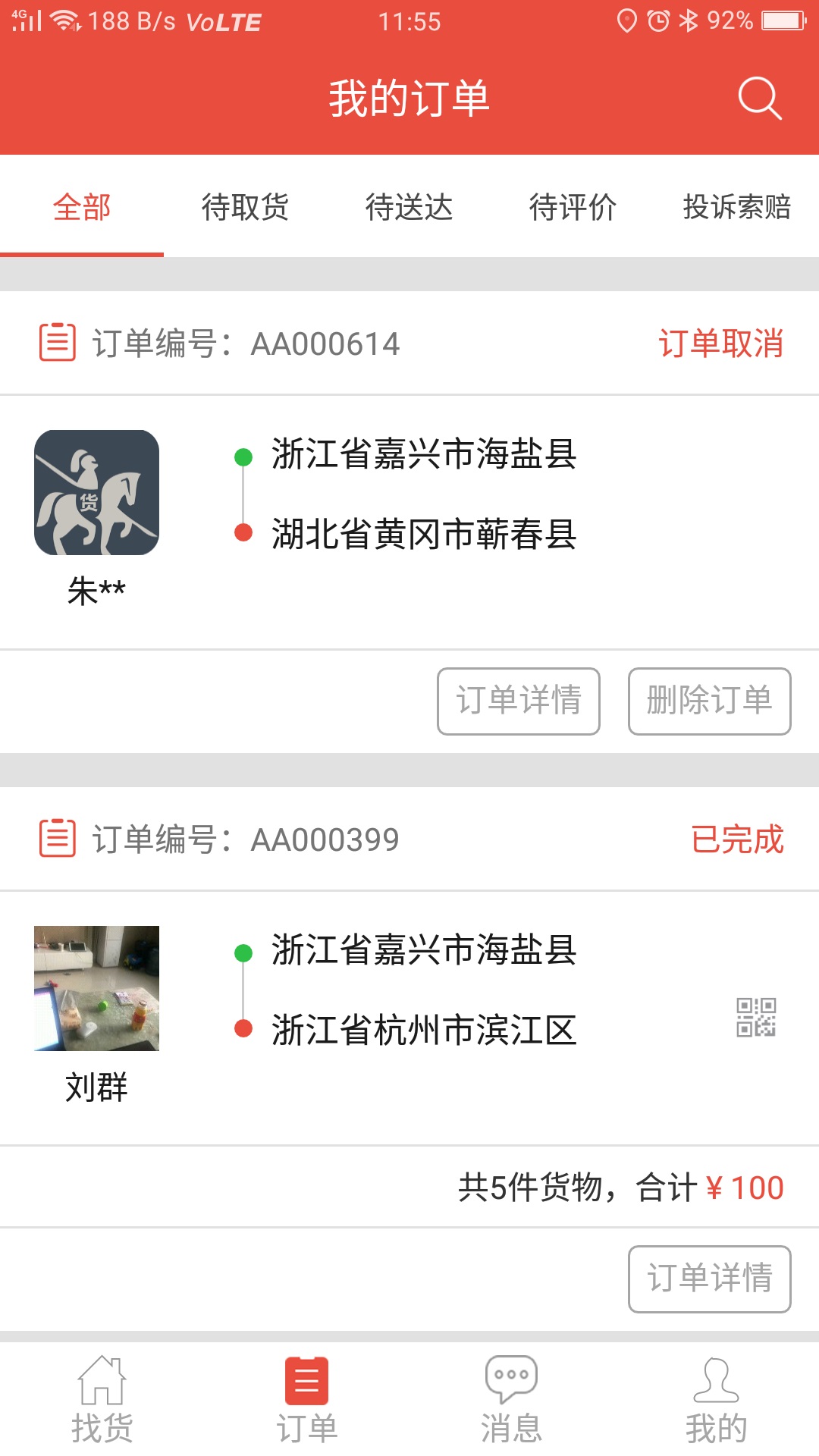Open the AA000614 order card route
819x1456 pixels.
425,494
